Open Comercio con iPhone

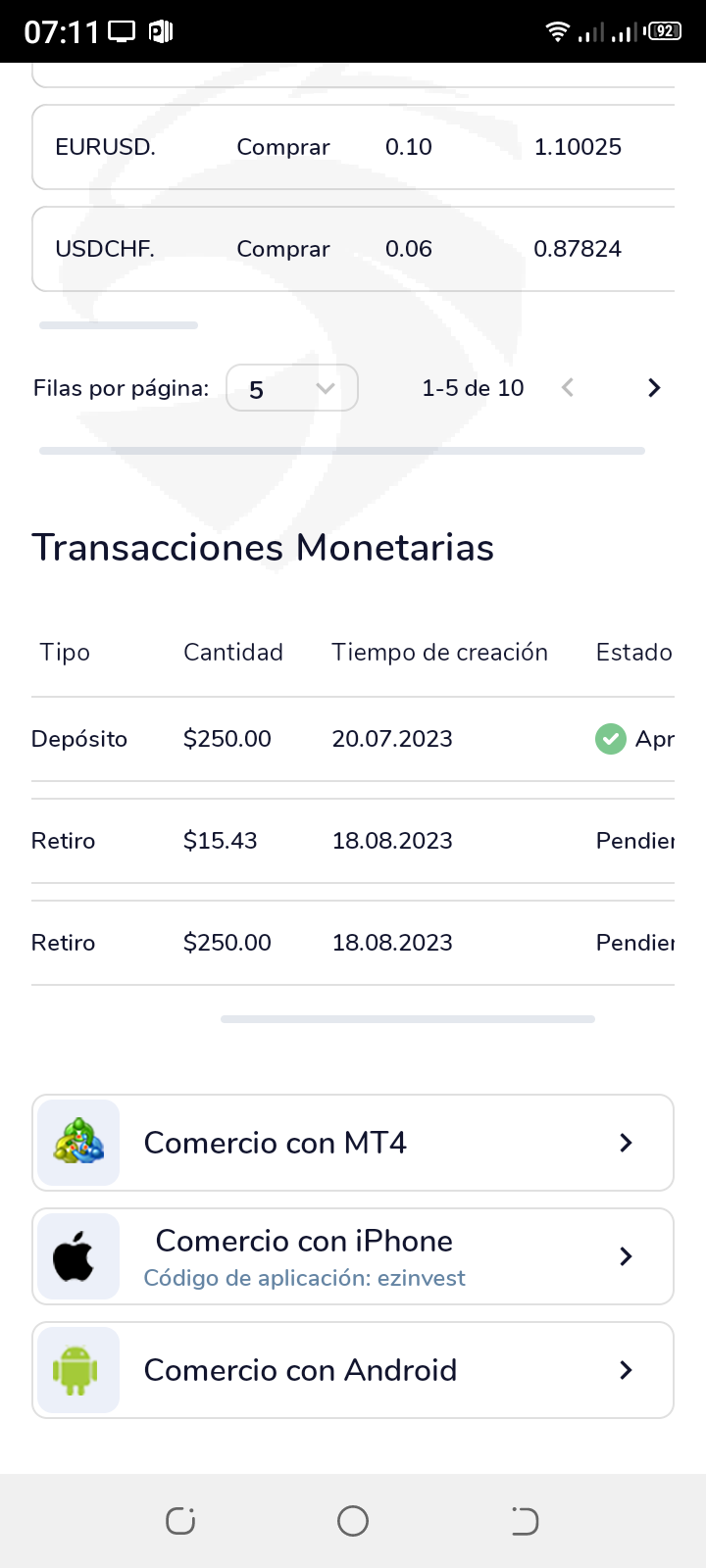click(353, 1256)
